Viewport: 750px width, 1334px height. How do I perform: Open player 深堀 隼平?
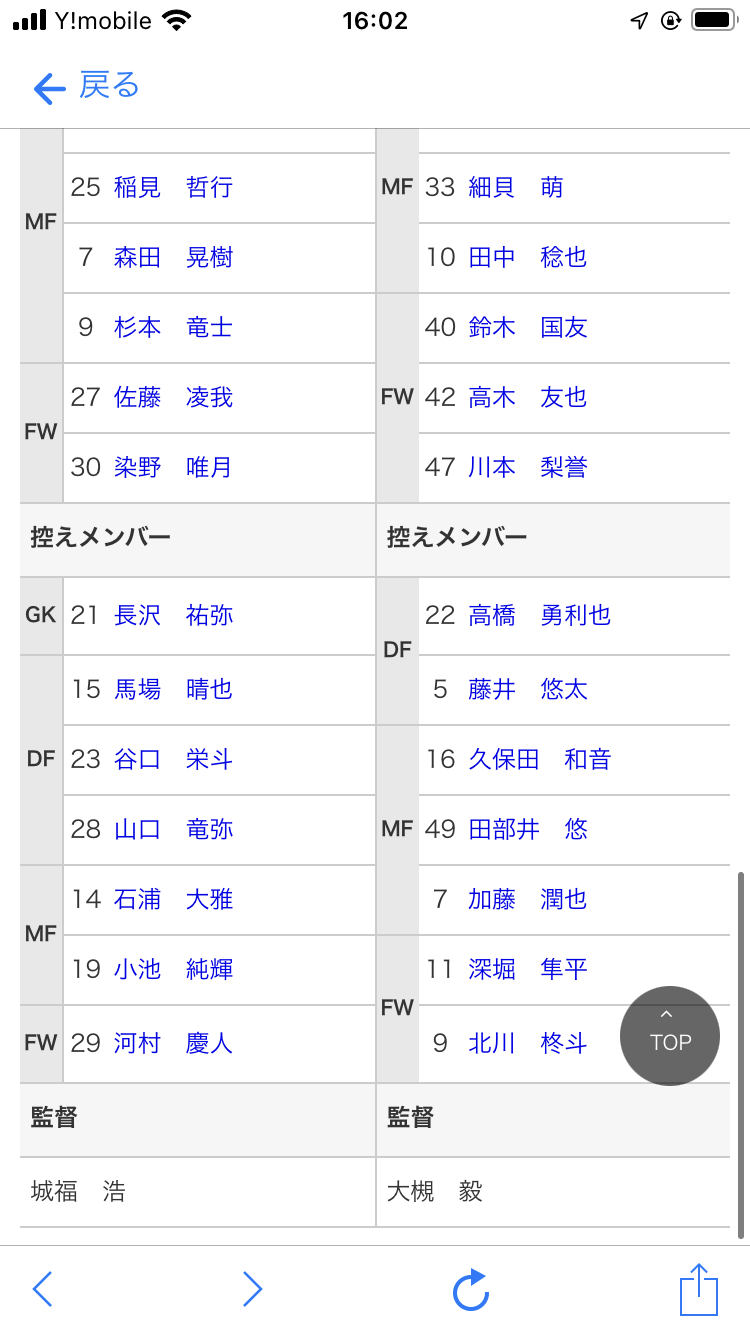pyautogui.click(x=528, y=969)
